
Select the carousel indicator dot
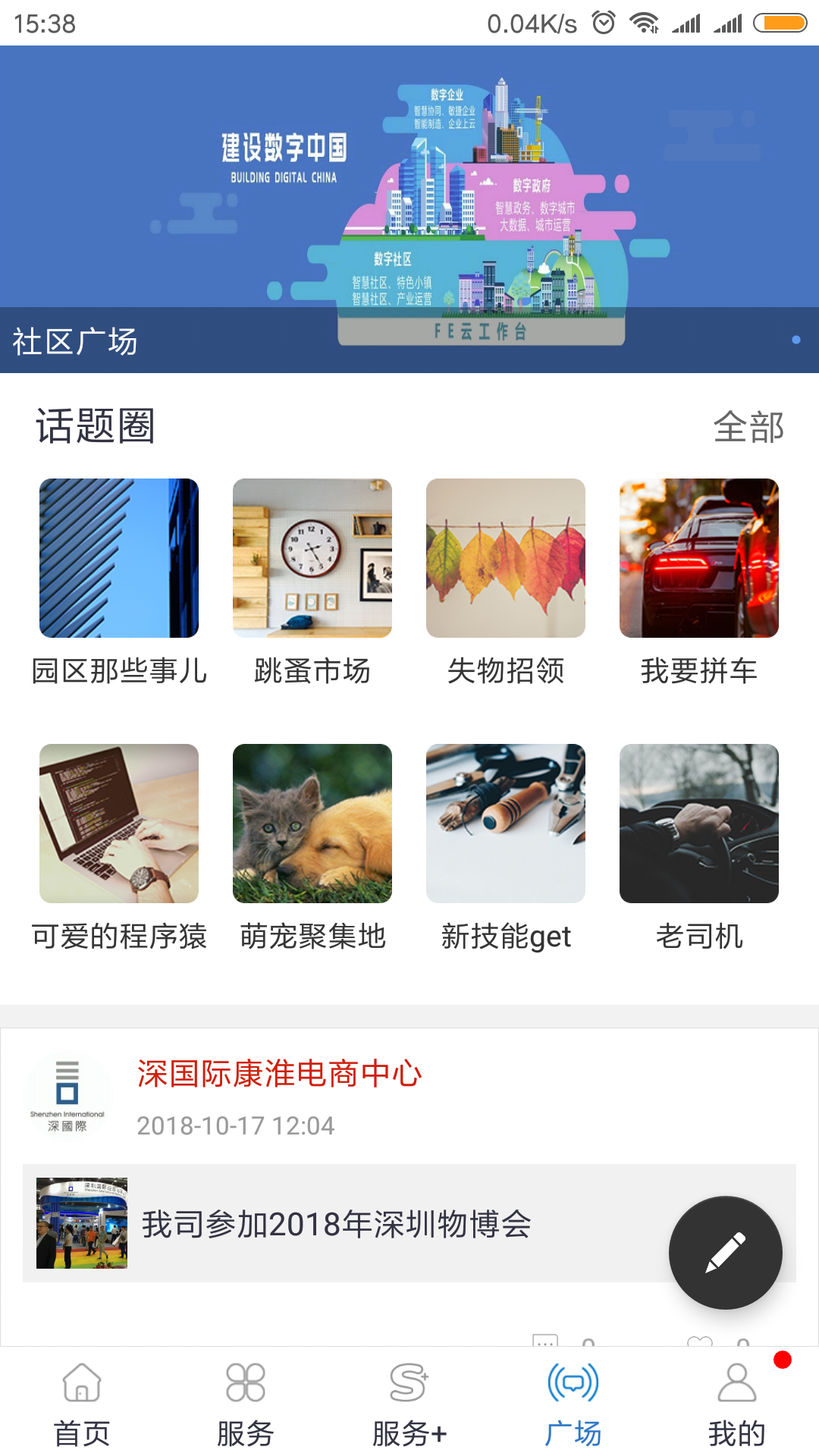click(x=795, y=340)
